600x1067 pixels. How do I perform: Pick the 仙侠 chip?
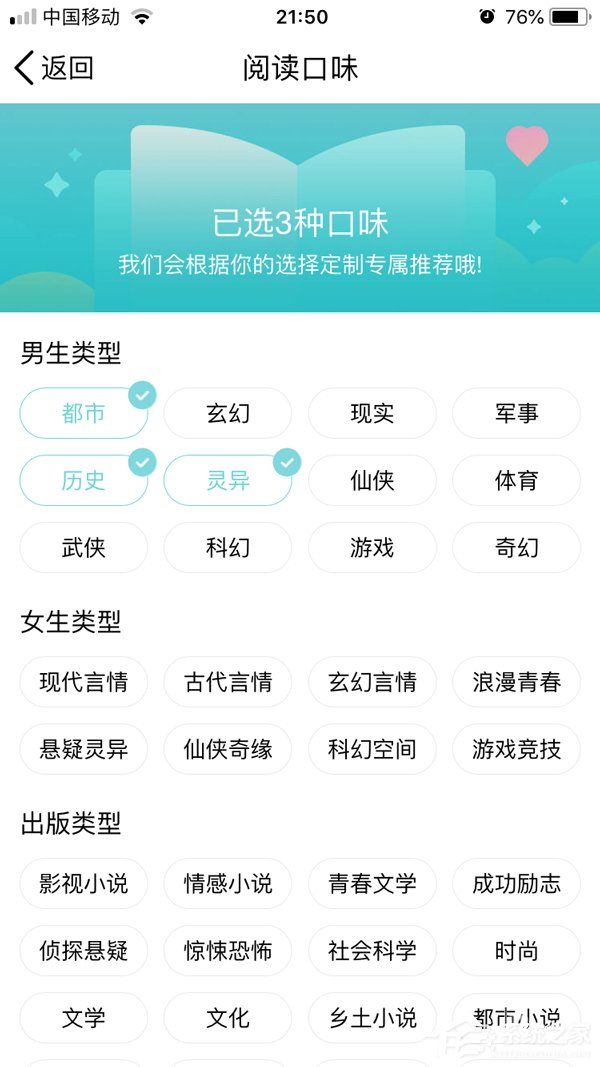click(372, 481)
